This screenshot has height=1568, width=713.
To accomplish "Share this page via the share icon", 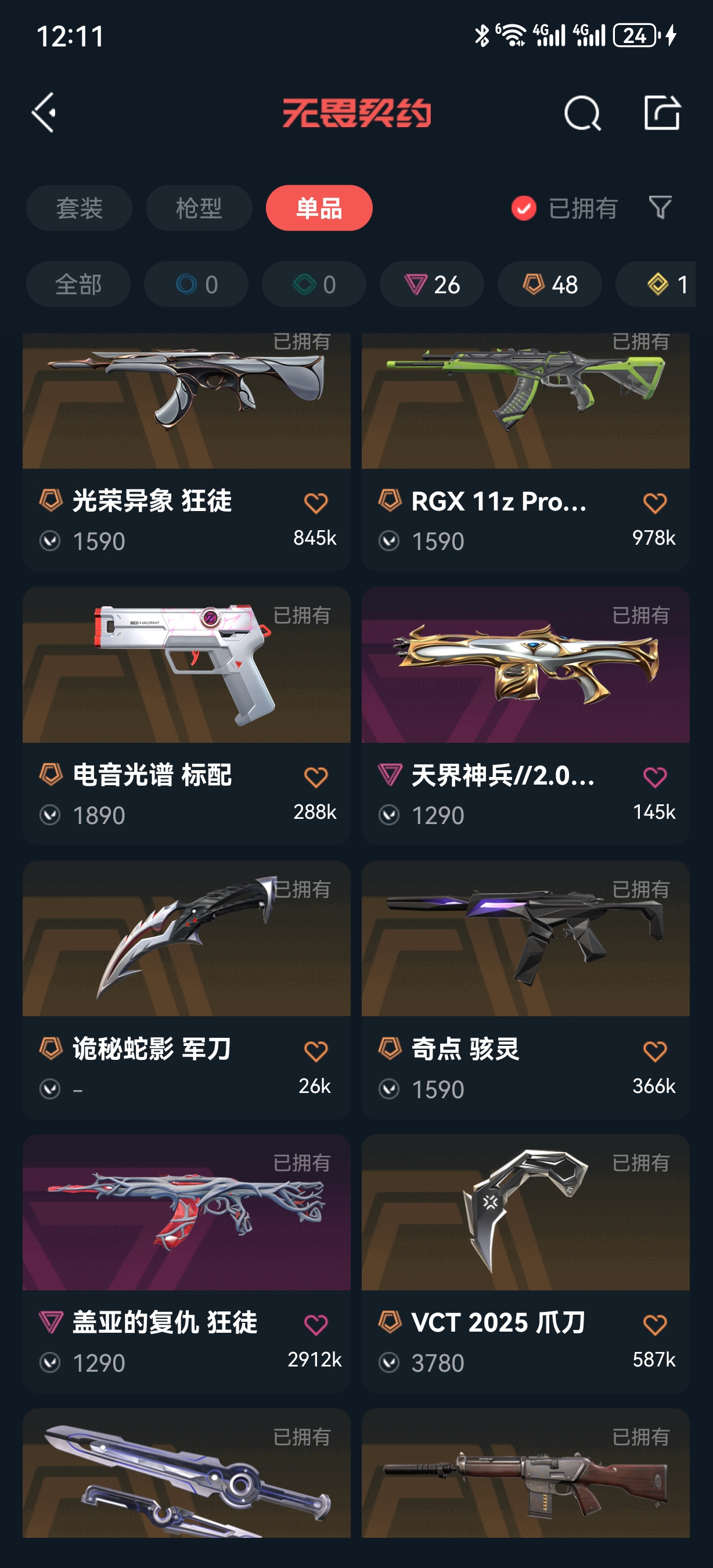I will click(662, 113).
